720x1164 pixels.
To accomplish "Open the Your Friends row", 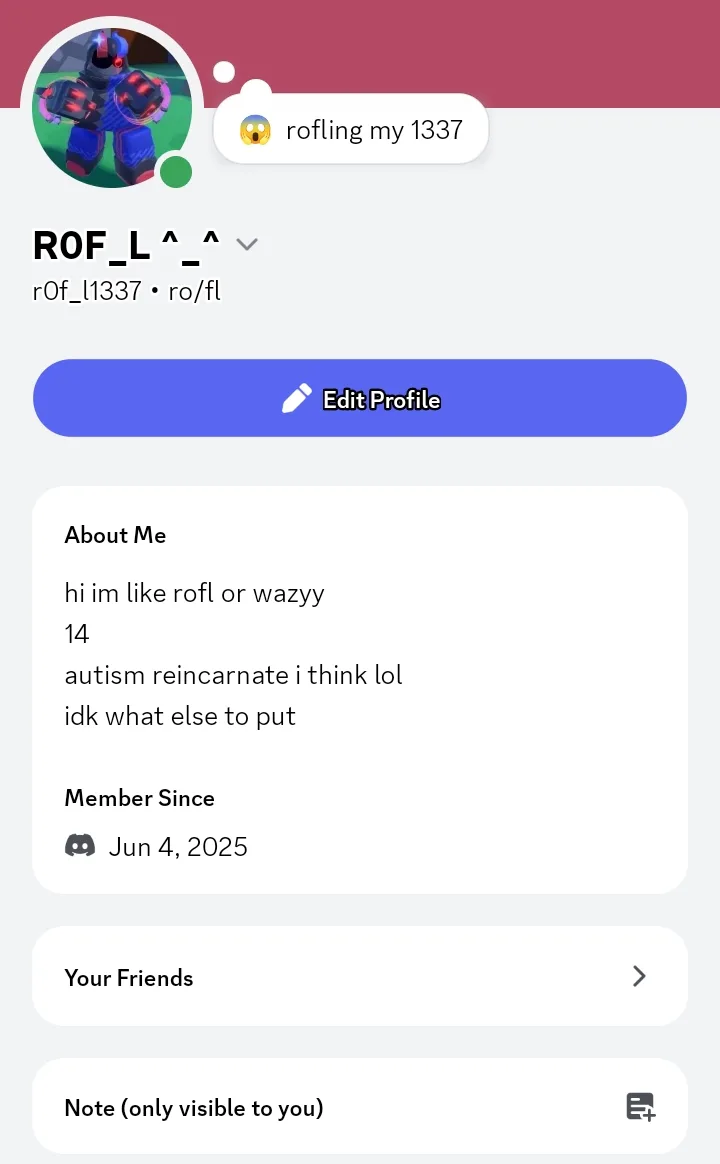I will coord(359,976).
